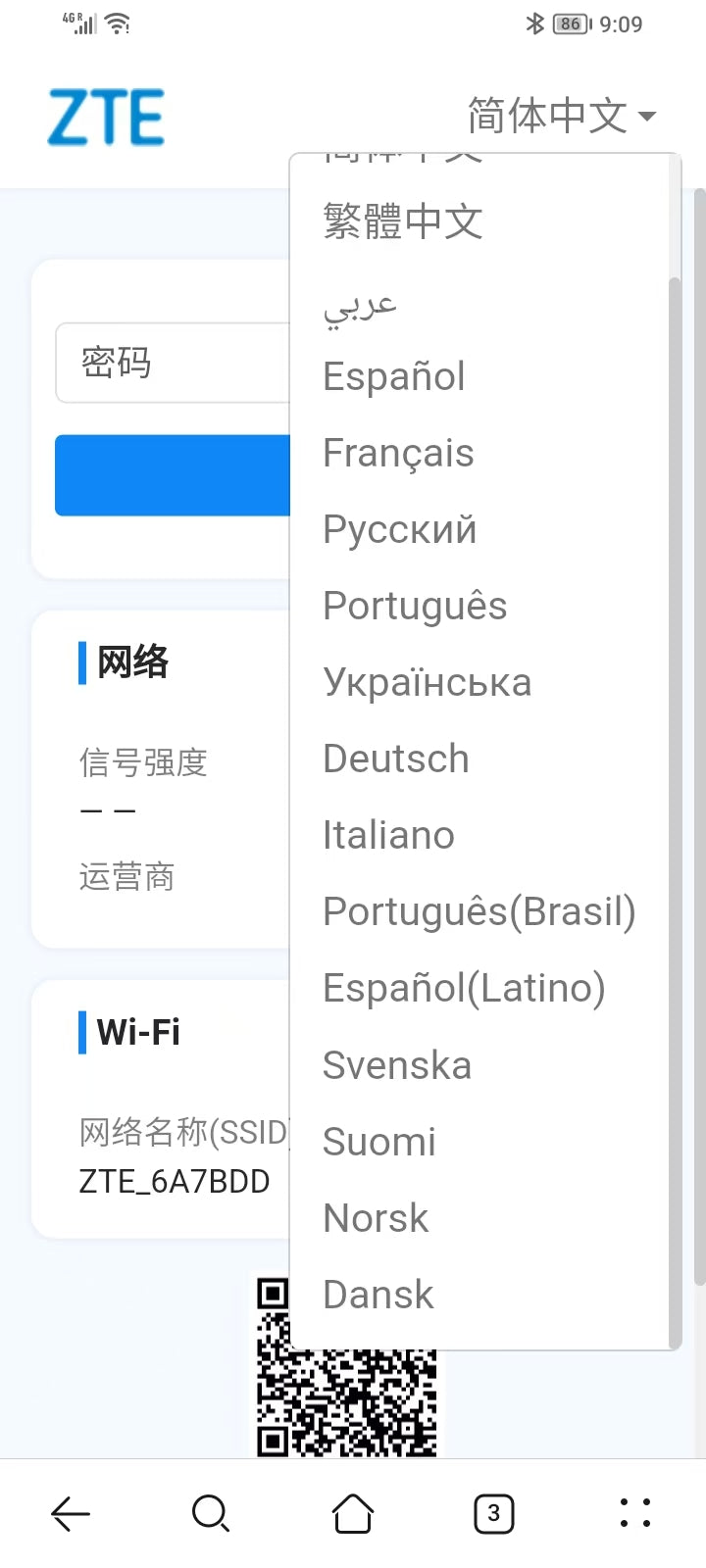Select Norsk language option
Image resolution: width=706 pixels, height=1568 pixels.
377,1218
